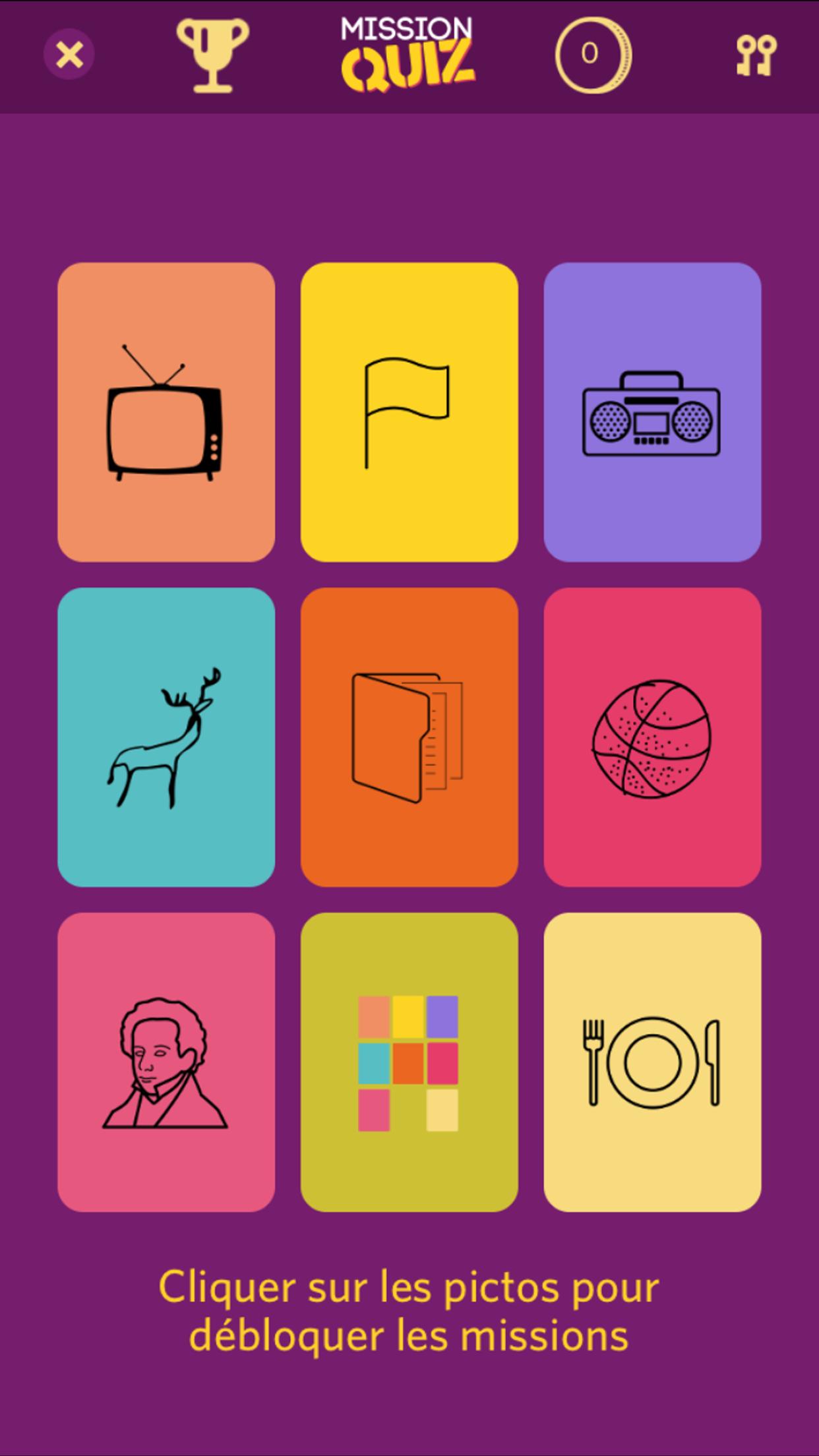Open the portrait bust tile
Screen dimensions: 819x1456
click(x=166, y=1062)
